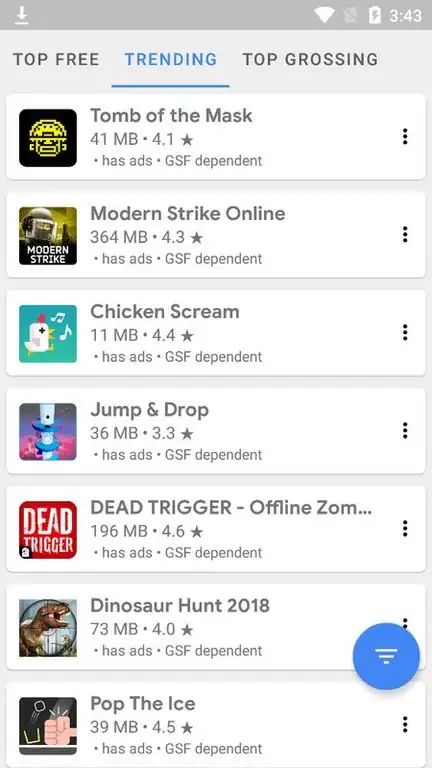Open Dinosaur Hunt 2018 listing
The width and height of the screenshot is (432, 768).
(x=186, y=626)
